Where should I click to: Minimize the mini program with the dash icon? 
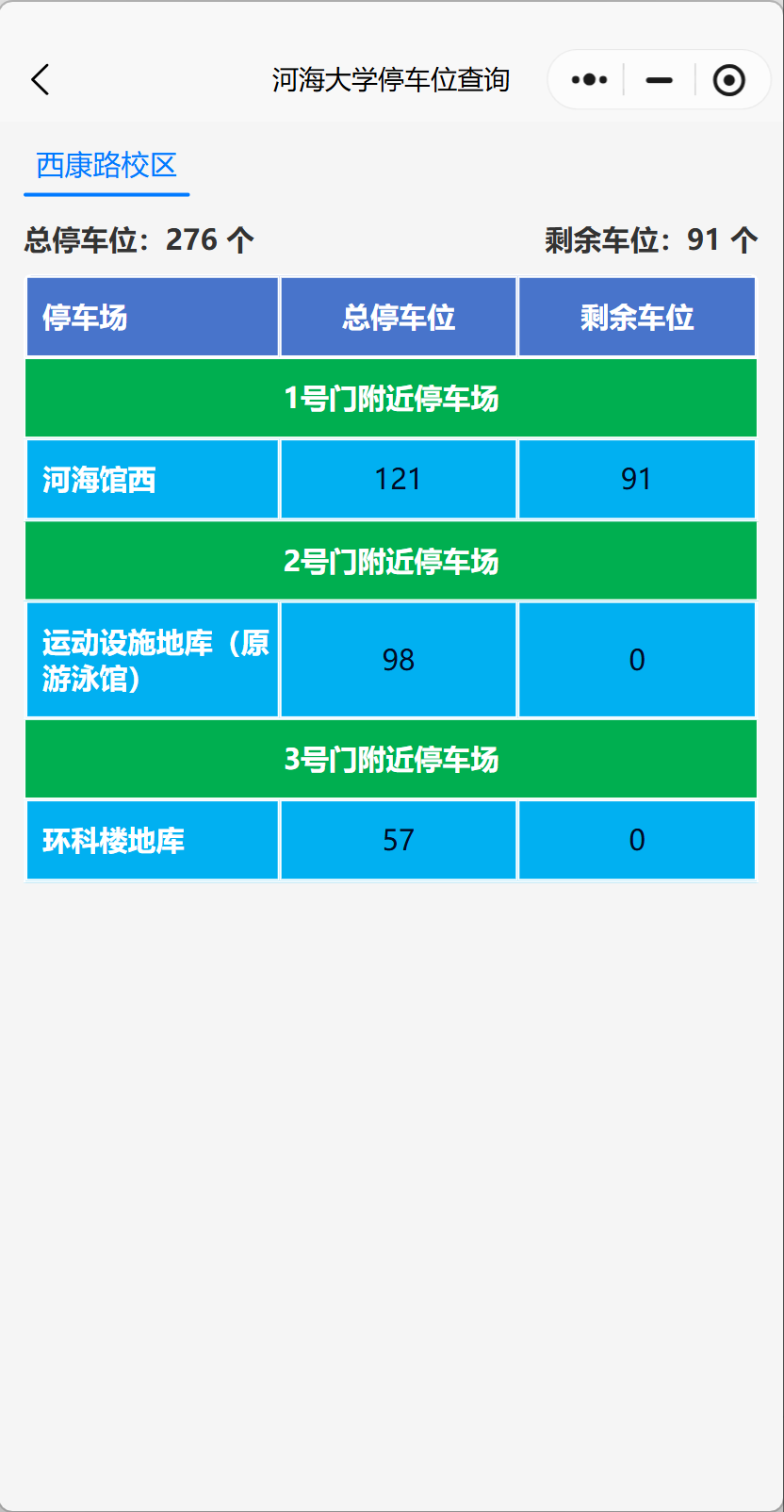click(660, 80)
